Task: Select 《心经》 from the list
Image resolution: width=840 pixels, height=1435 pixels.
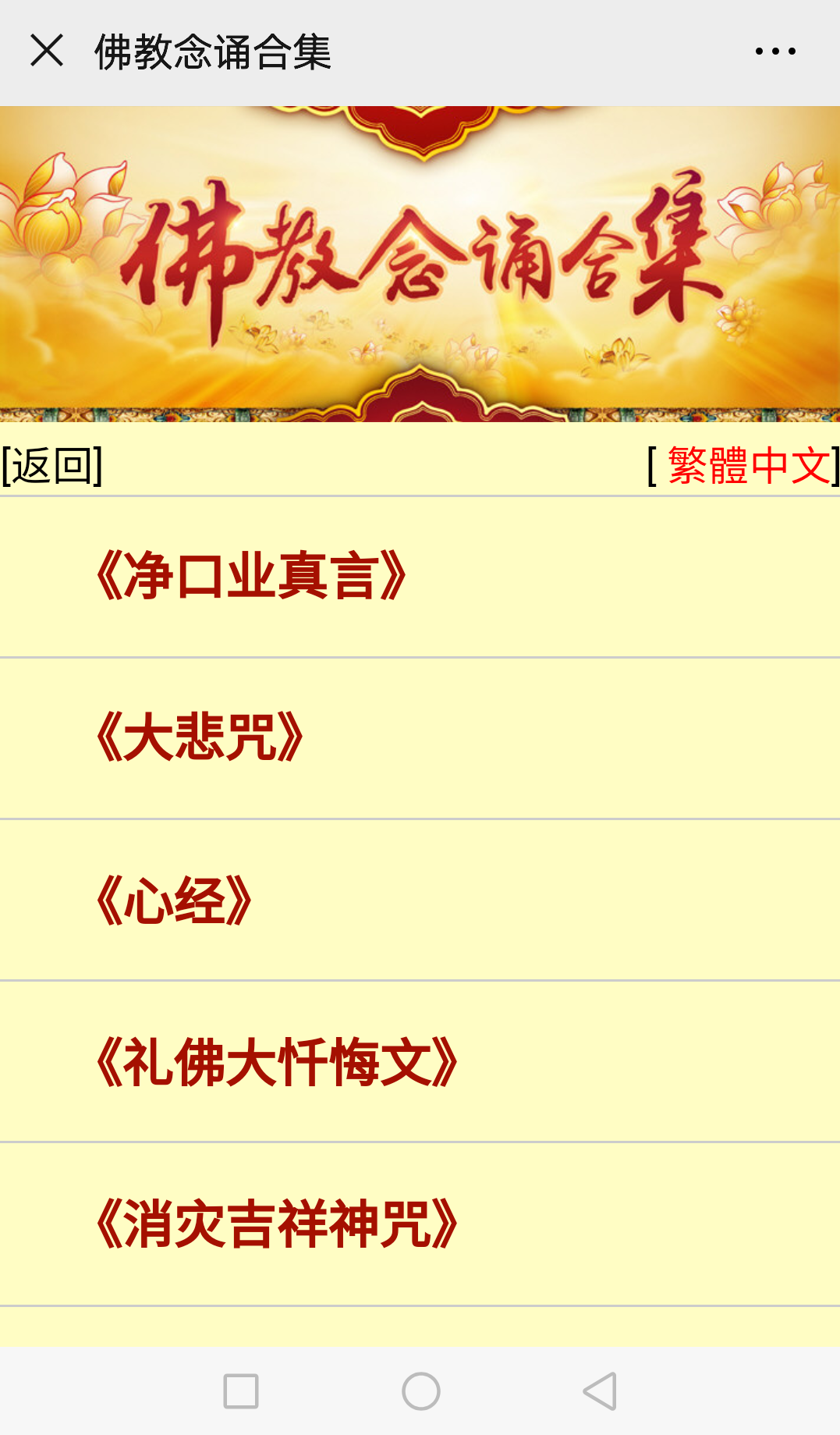Action: 174,900
